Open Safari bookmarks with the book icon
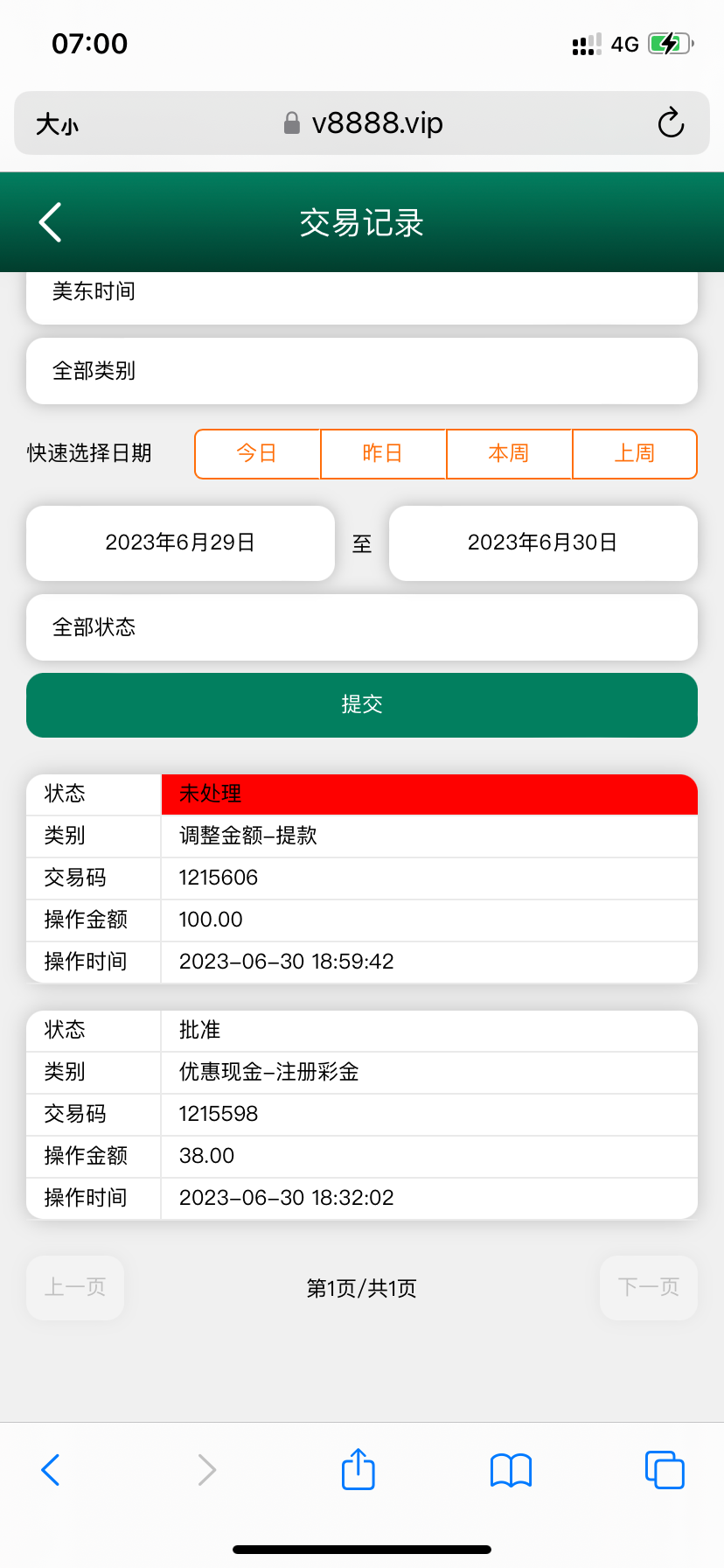 coord(510,1470)
